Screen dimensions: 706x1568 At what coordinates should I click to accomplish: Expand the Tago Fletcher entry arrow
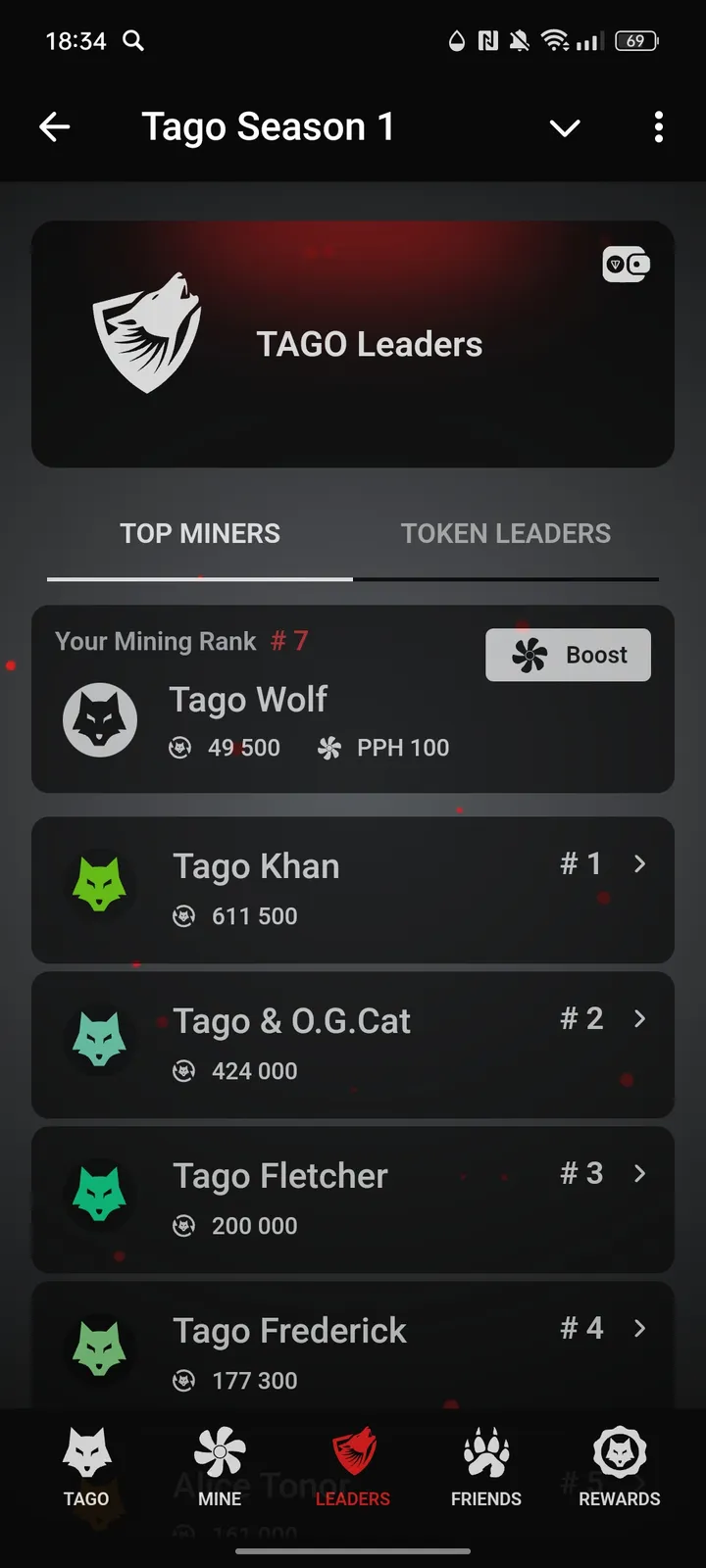[x=640, y=1173]
